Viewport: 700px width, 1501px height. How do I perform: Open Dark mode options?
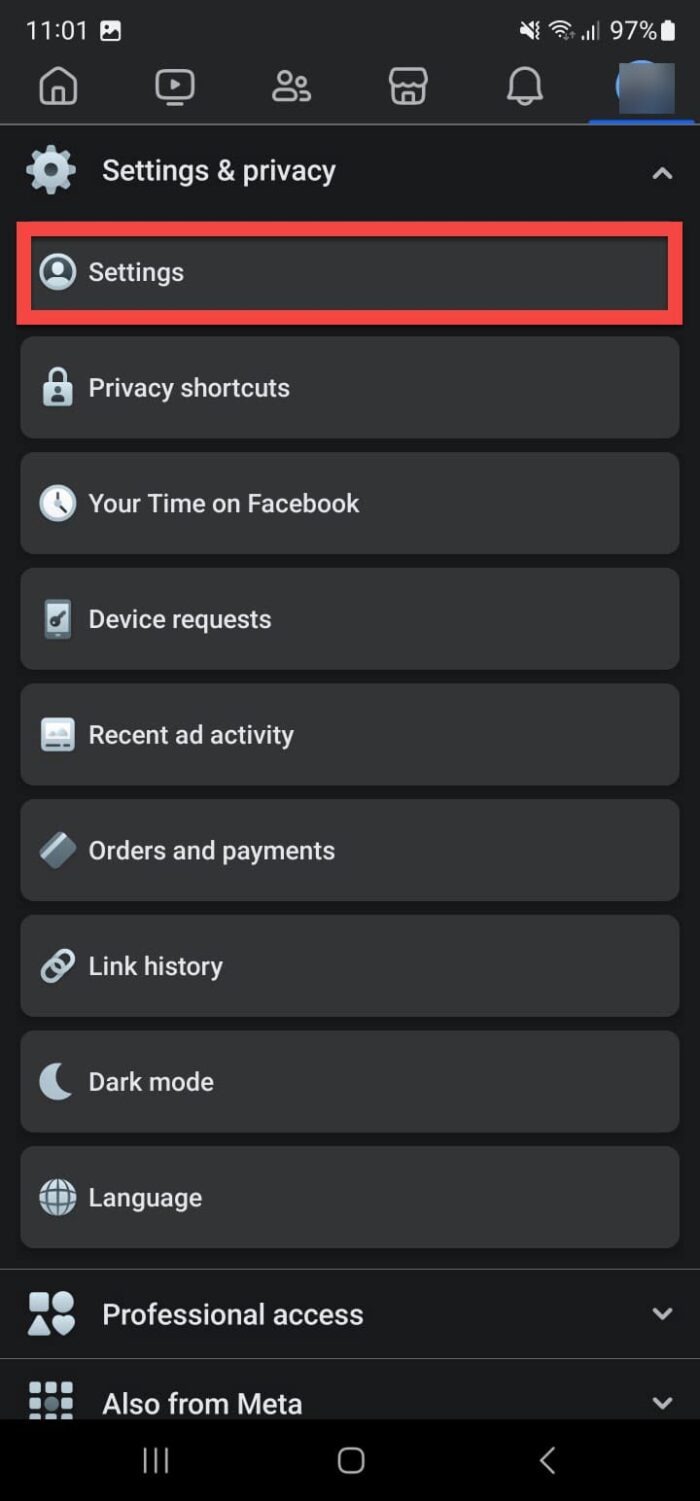tap(349, 1082)
